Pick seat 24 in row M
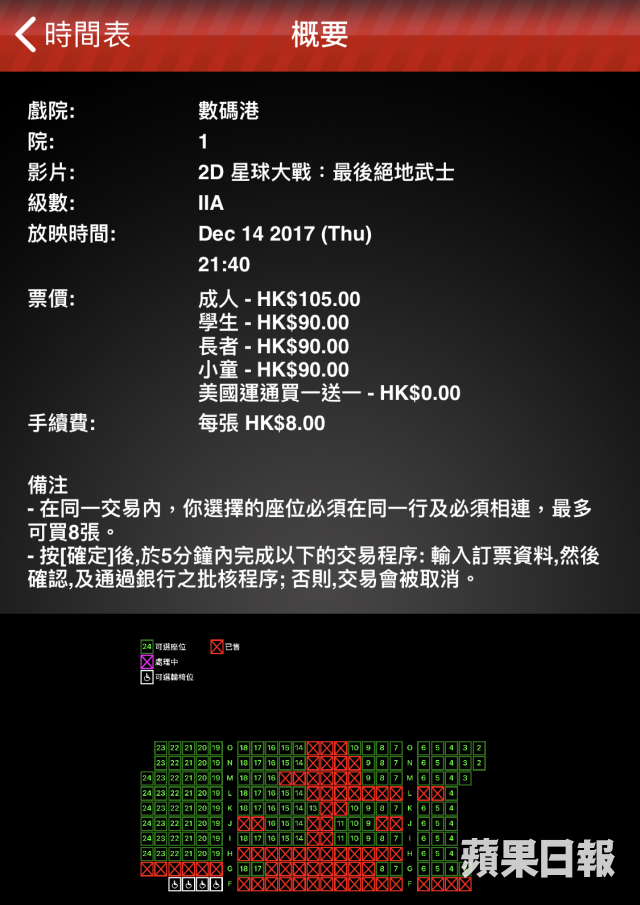Screen dimensions: 640x905 (147, 777)
